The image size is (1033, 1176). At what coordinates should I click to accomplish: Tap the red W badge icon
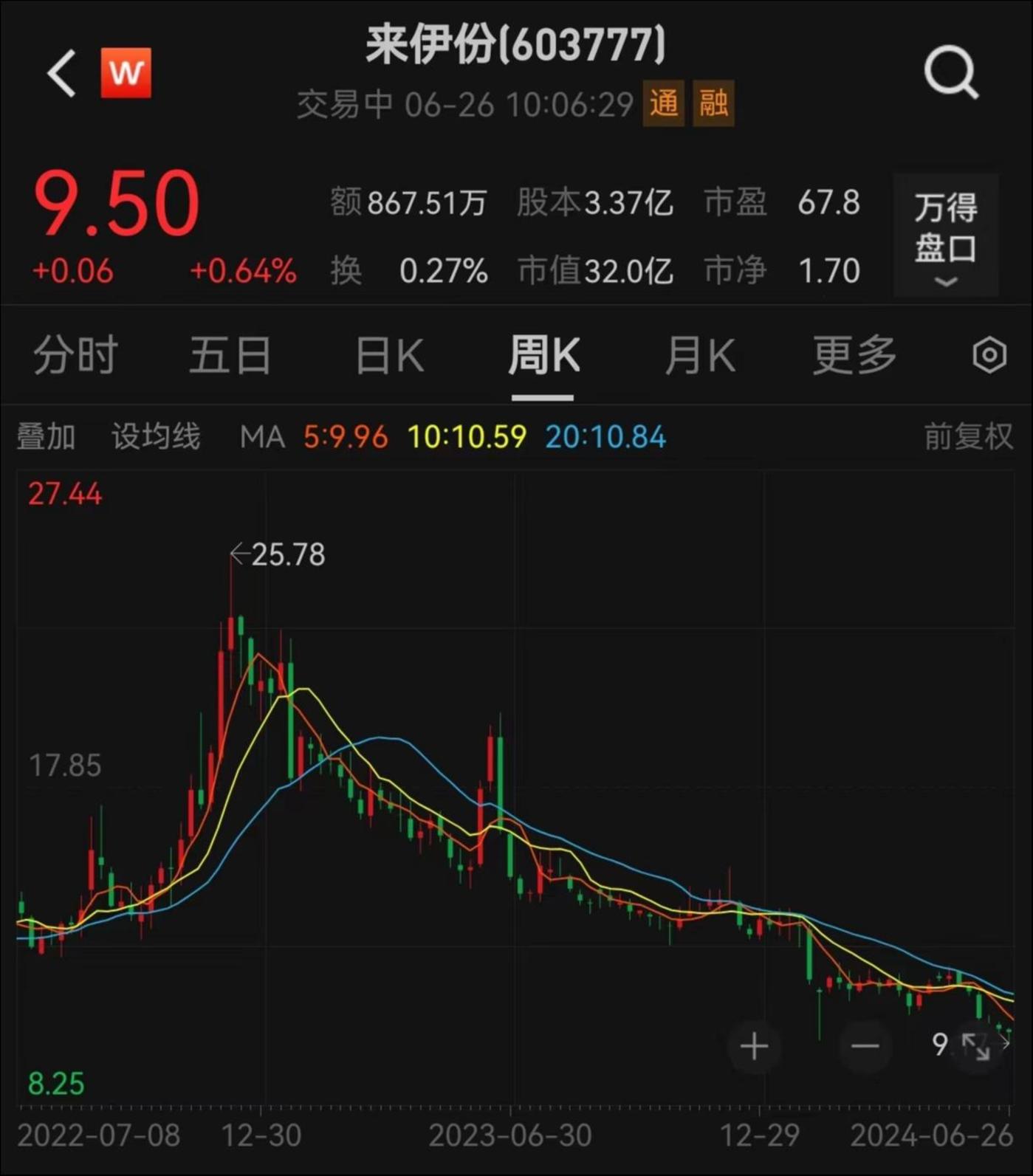pos(126,72)
